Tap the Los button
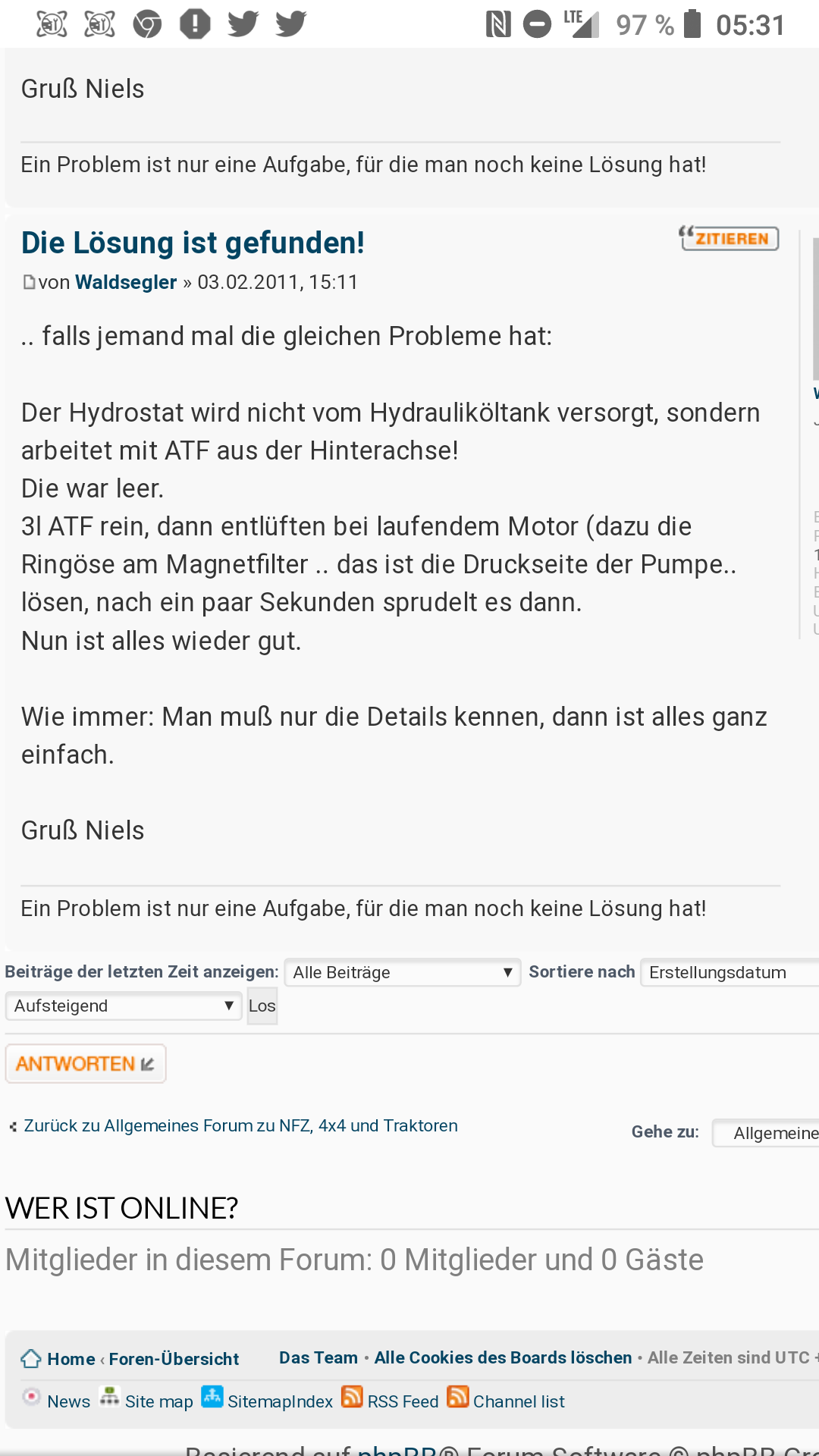The width and height of the screenshot is (819, 1456). [262, 1006]
